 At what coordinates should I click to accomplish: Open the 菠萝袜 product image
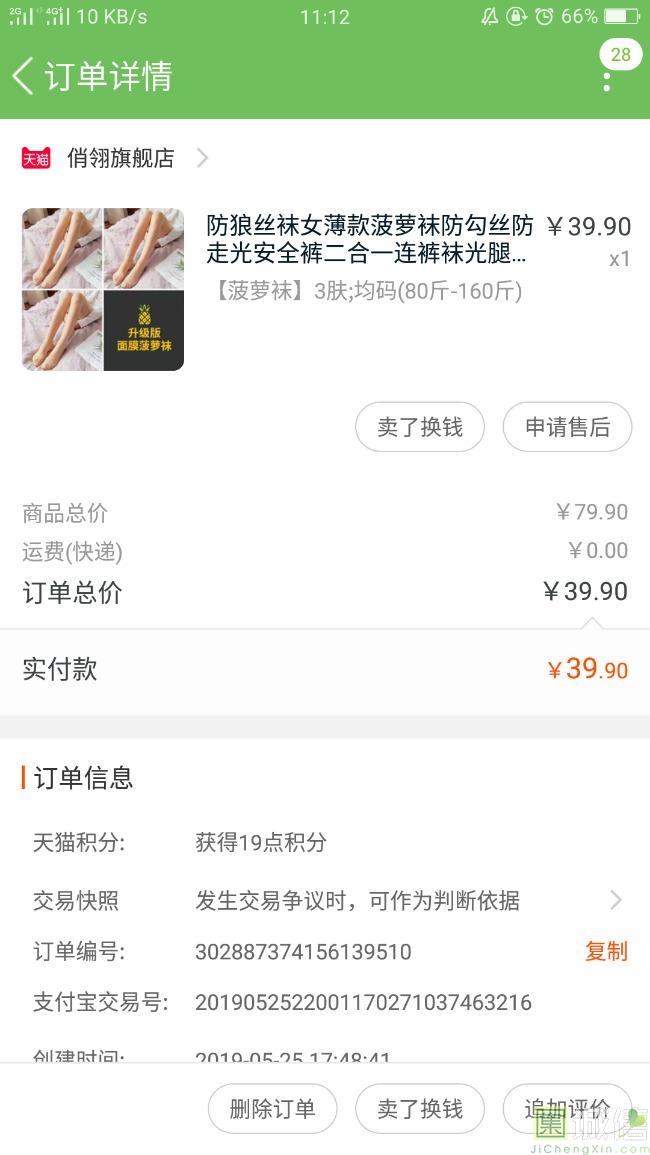pyautogui.click(x=103, y=289)
